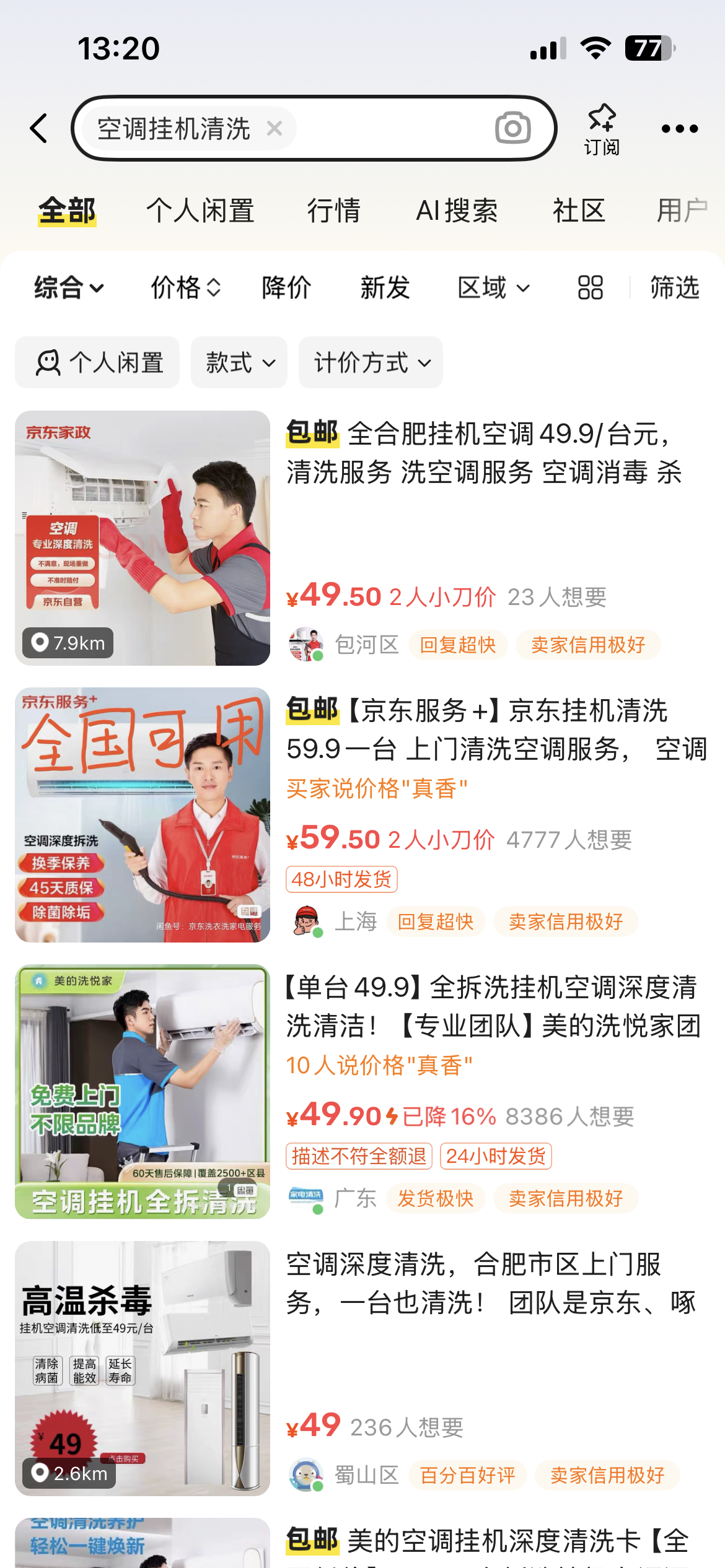The width and height of the screenshot is (725, 1568).
Task: Expand the 区域 region dropdown
Action: point(494,287)
